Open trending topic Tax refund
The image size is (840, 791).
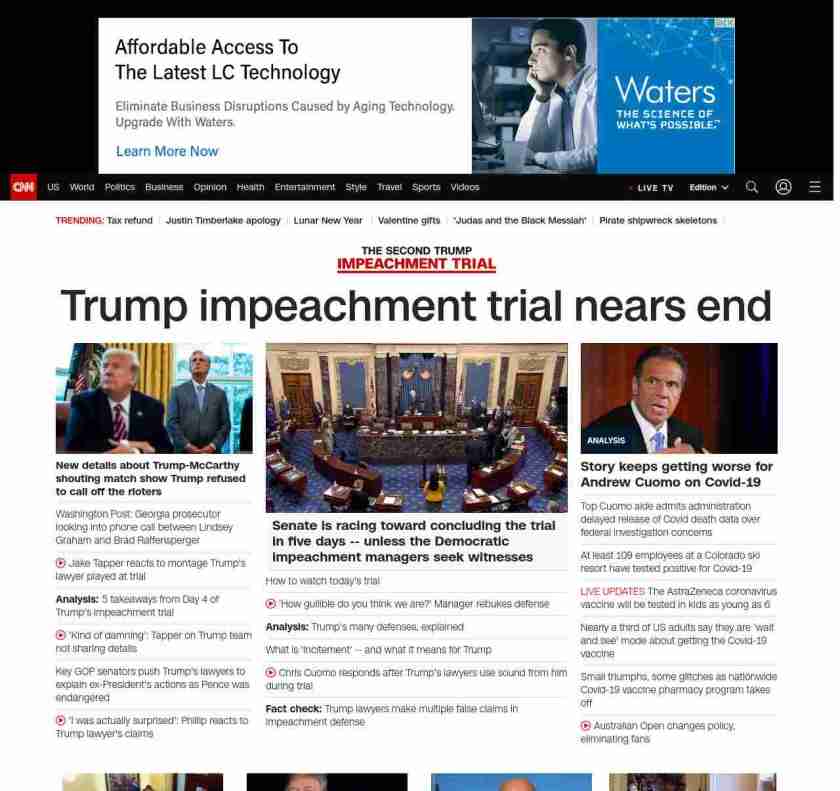click(x=130, y=220)
